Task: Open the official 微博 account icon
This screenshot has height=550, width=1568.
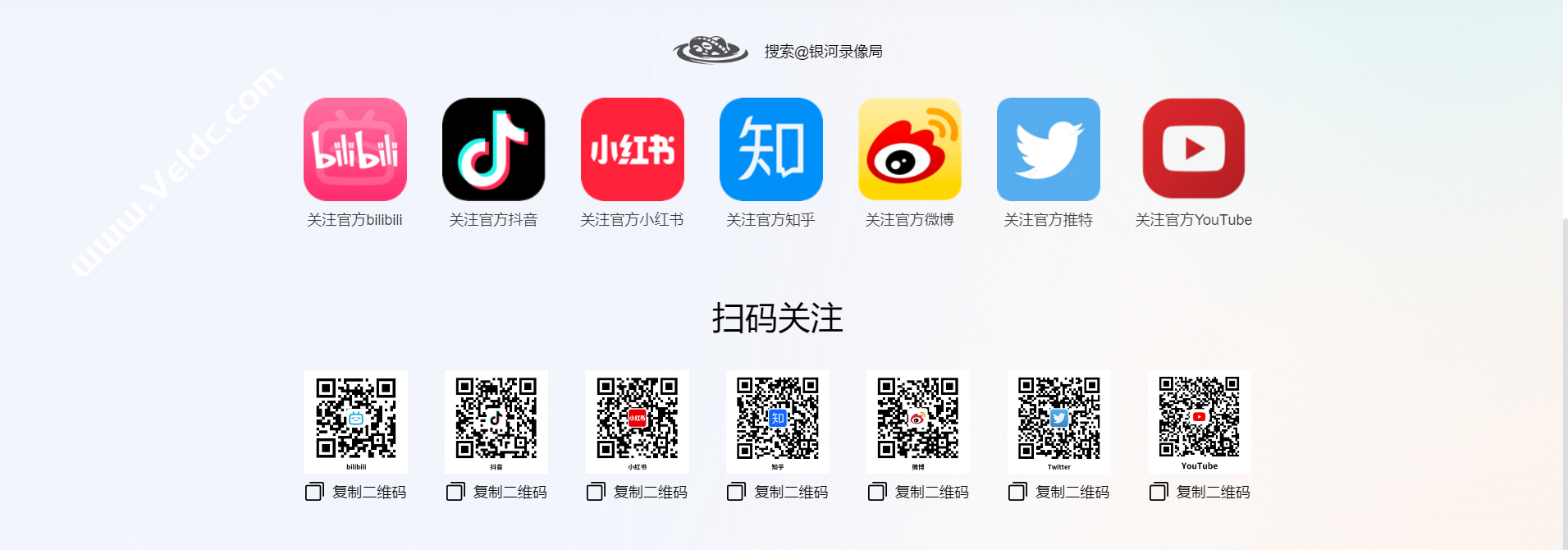Action: (x=909, y=149)
